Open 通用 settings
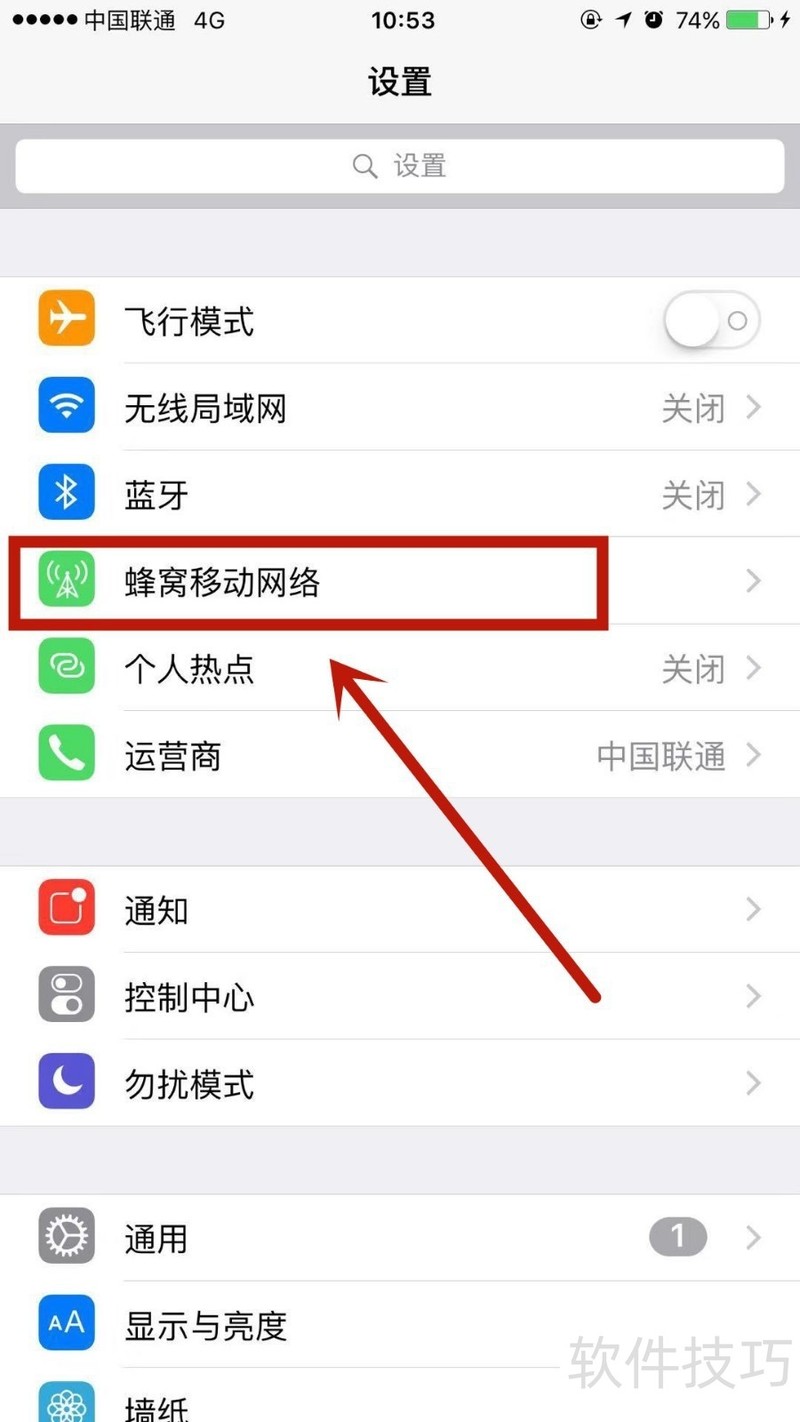800x1422 pixels. click(x=400, y=1238)
